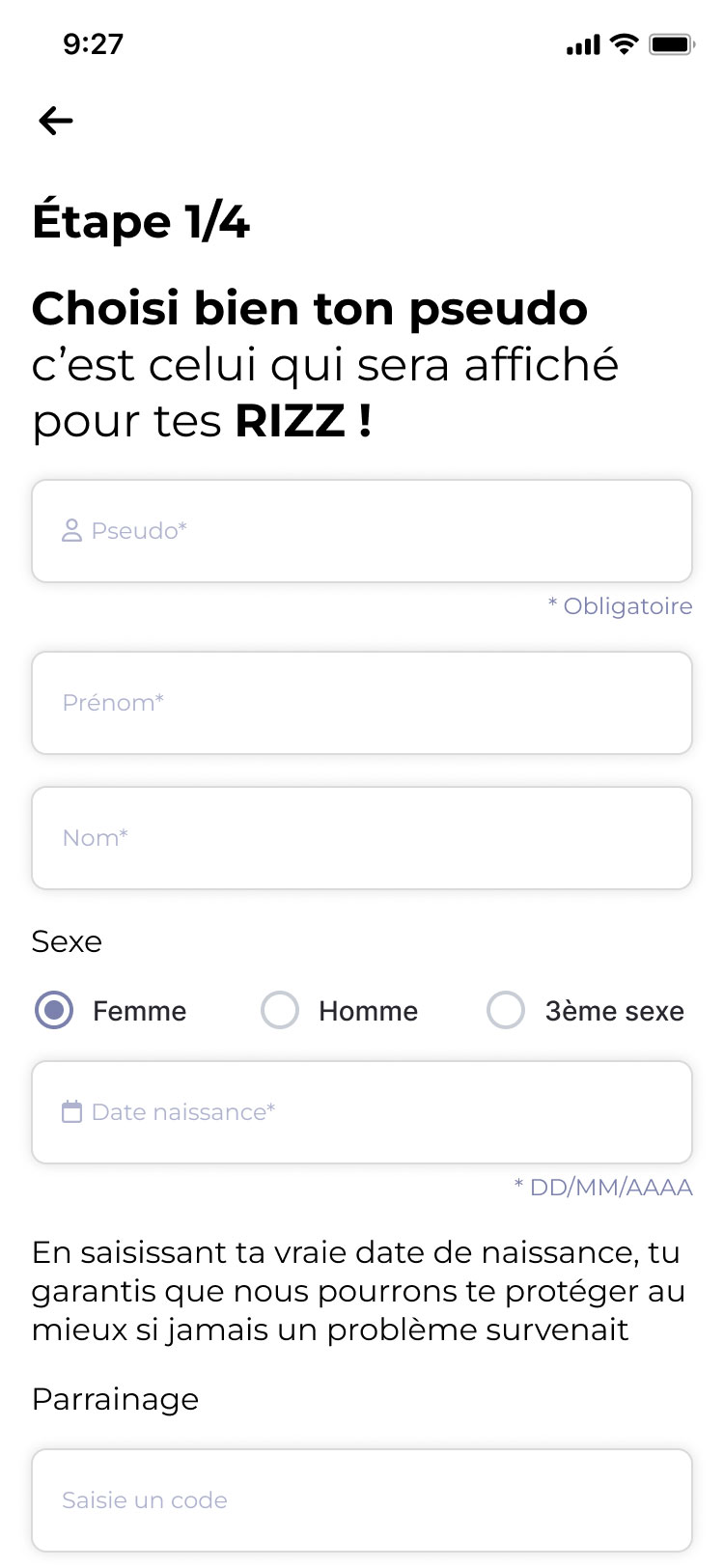Select the Nom text field

[x=362, y=838]
